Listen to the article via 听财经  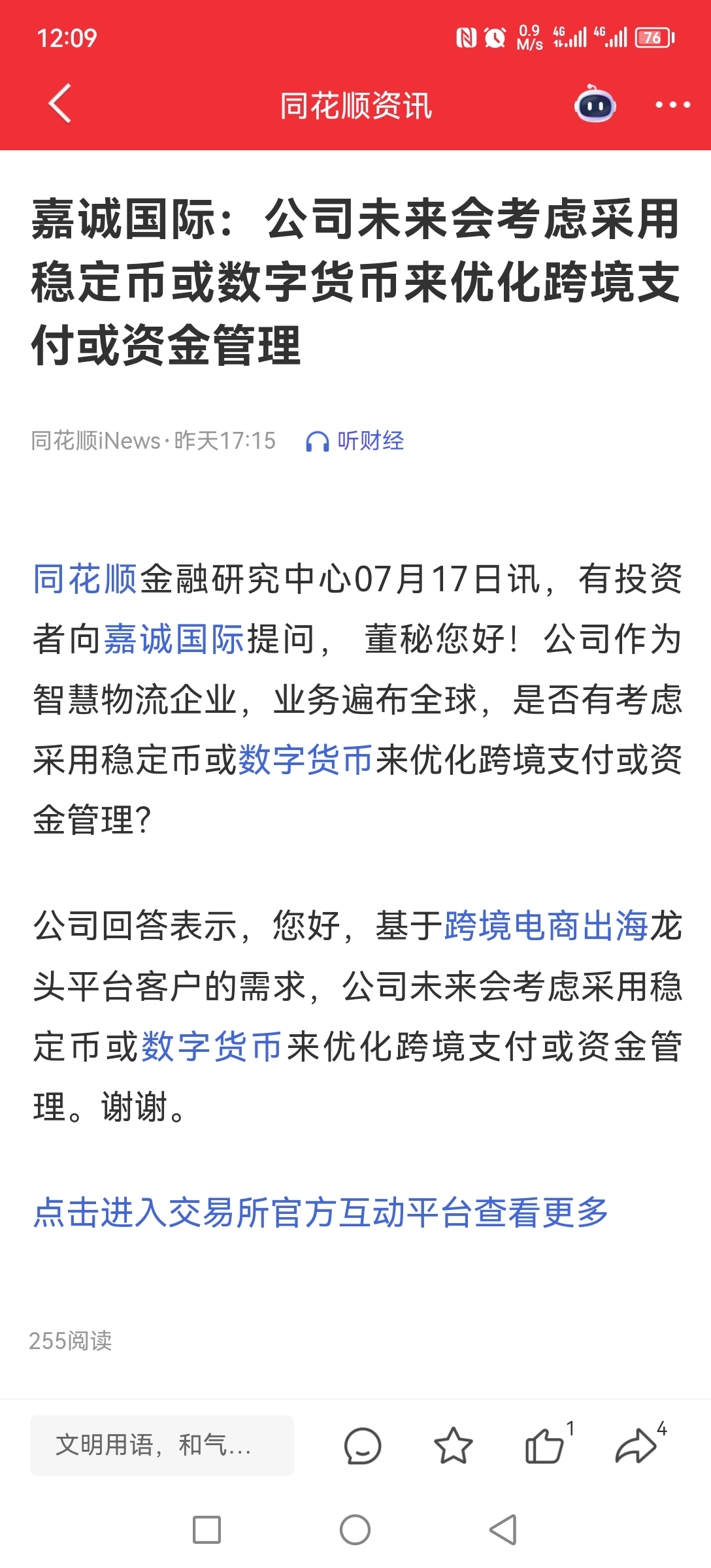pyautogui.click(x=355, y=441)
